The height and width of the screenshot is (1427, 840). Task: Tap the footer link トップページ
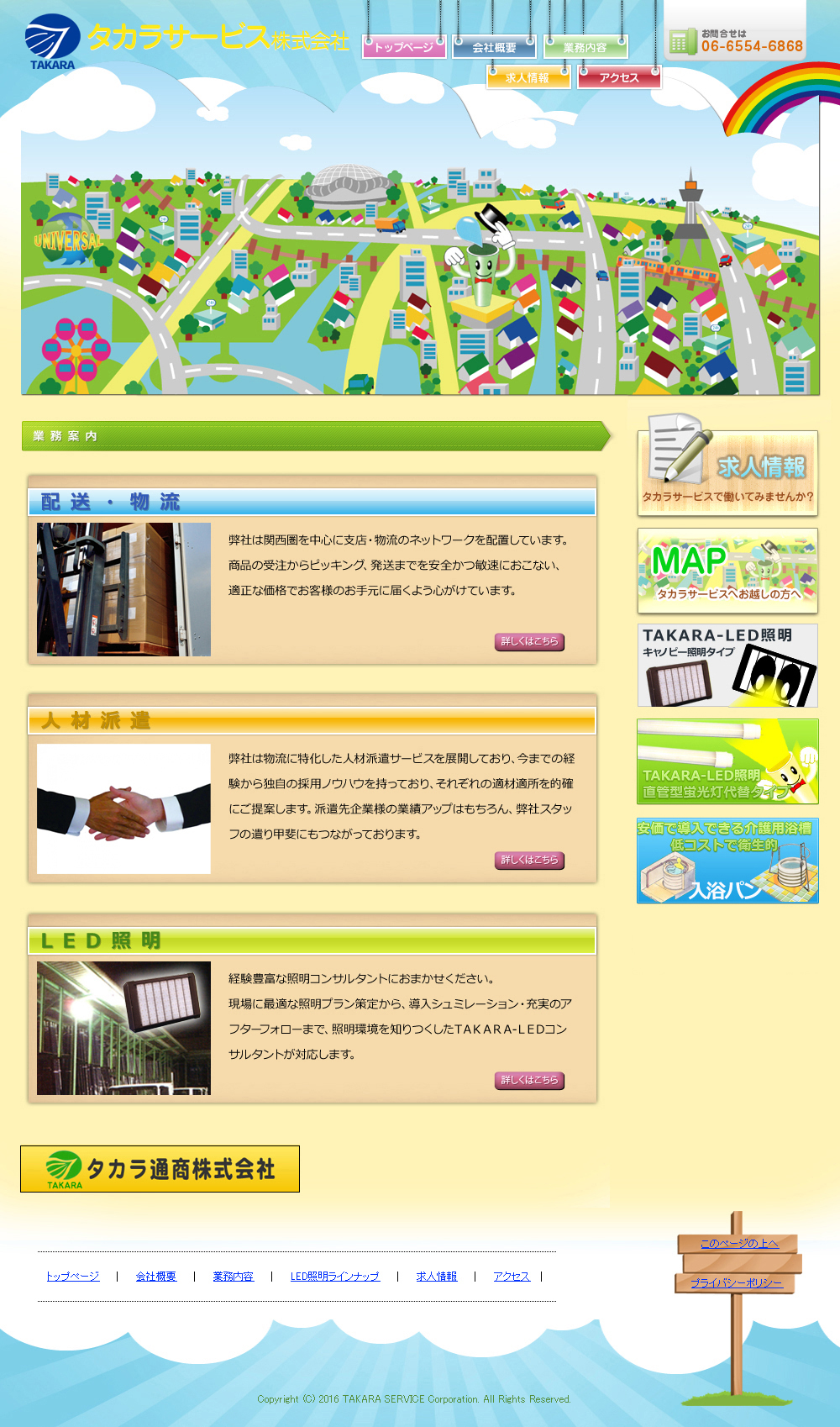[72, 1276]
